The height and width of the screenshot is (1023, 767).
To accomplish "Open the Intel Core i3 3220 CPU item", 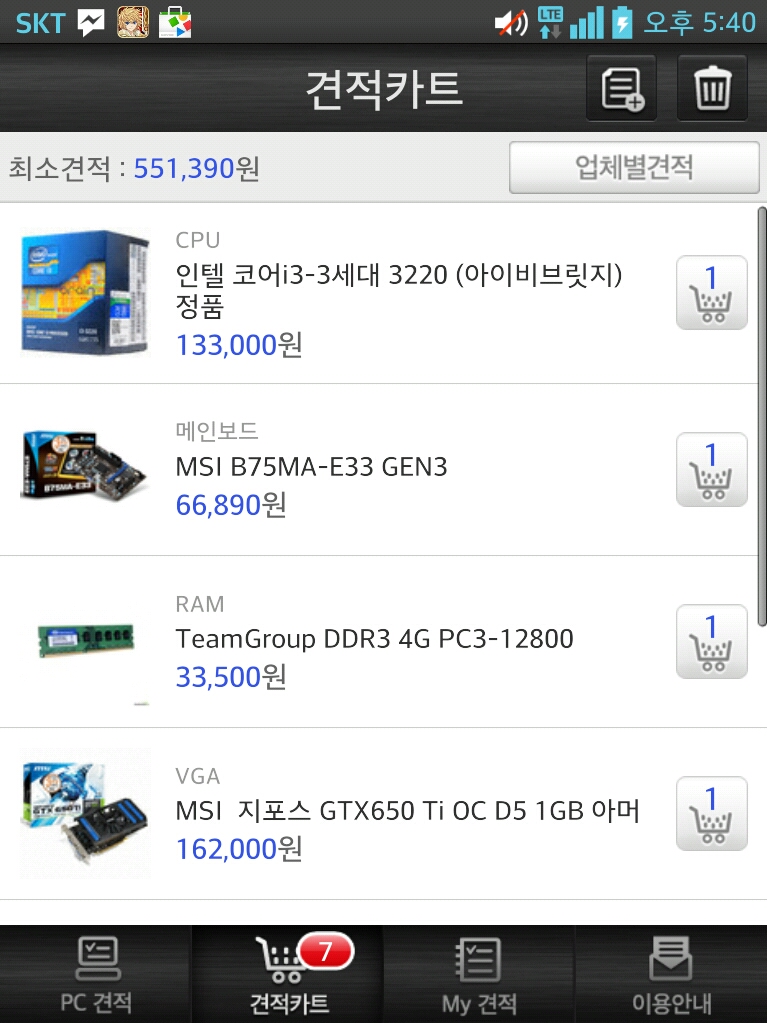I will 398,292.
